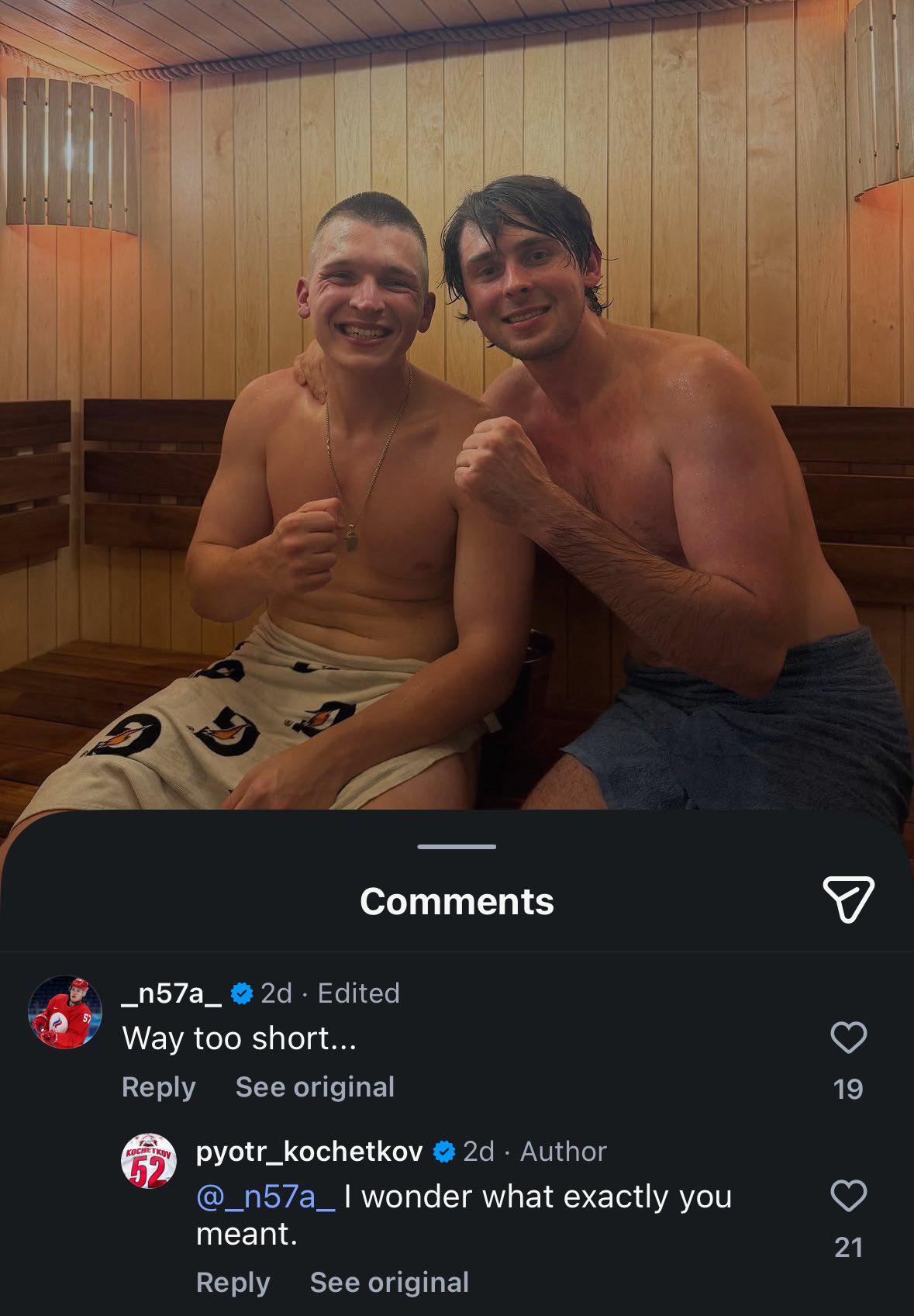Image resolution: width=914 pixels, height=1316 pixels.
Task: Open the _n57a_ username profile
Action: coord(172,993)
